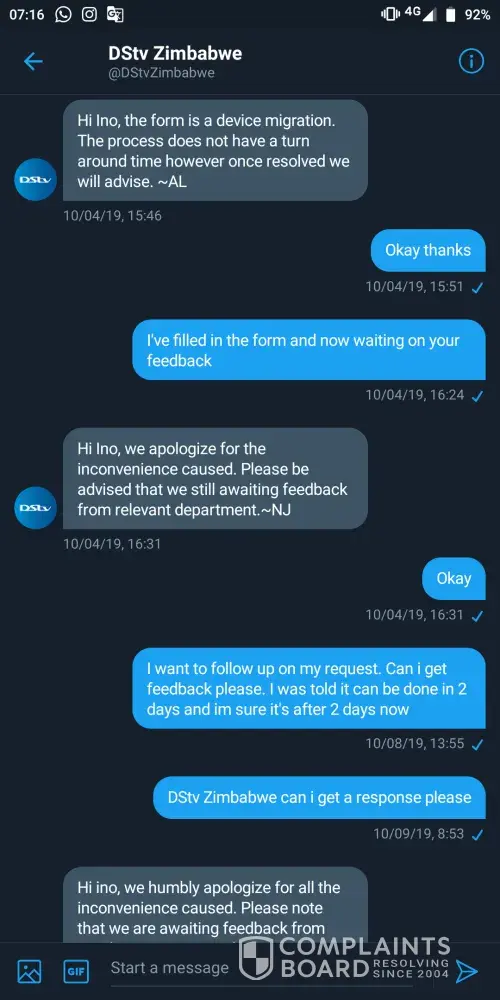500x1000 pixels.
Task: Open DStv avatar beside the device migration message
Action: pyautogui.click(x=36, y=180)
